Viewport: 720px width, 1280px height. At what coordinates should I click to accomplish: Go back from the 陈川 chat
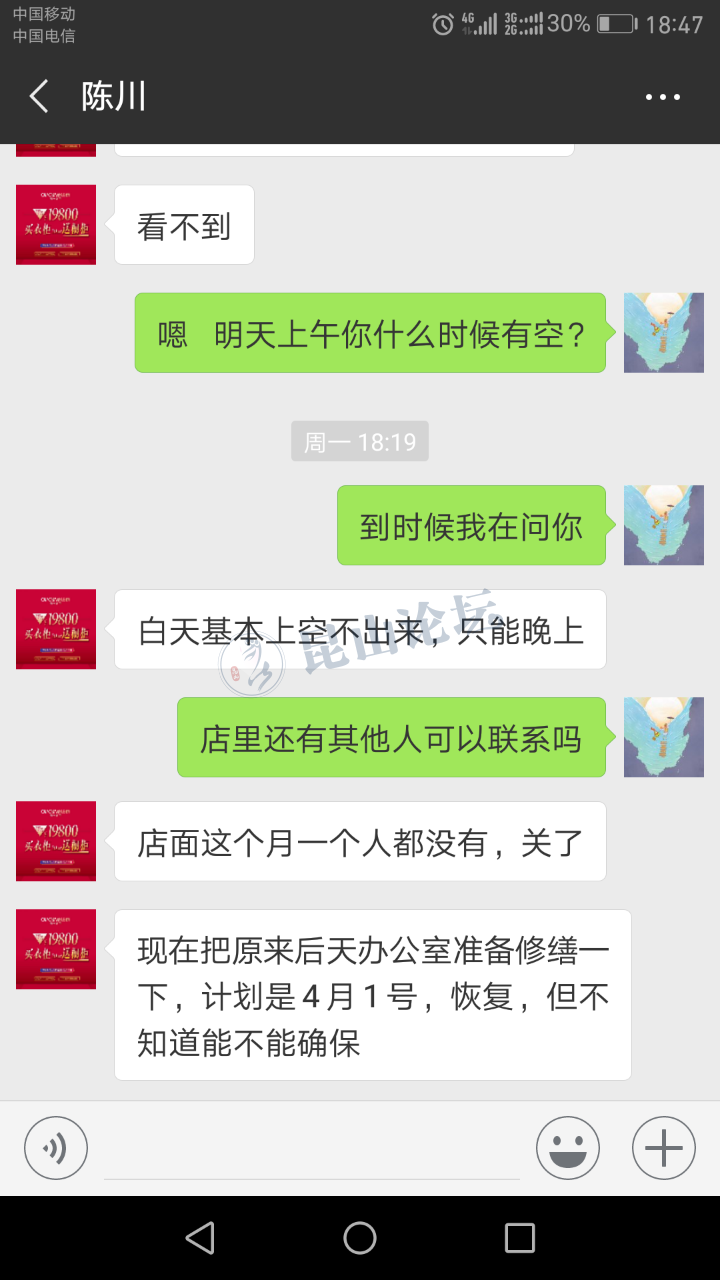39,97
